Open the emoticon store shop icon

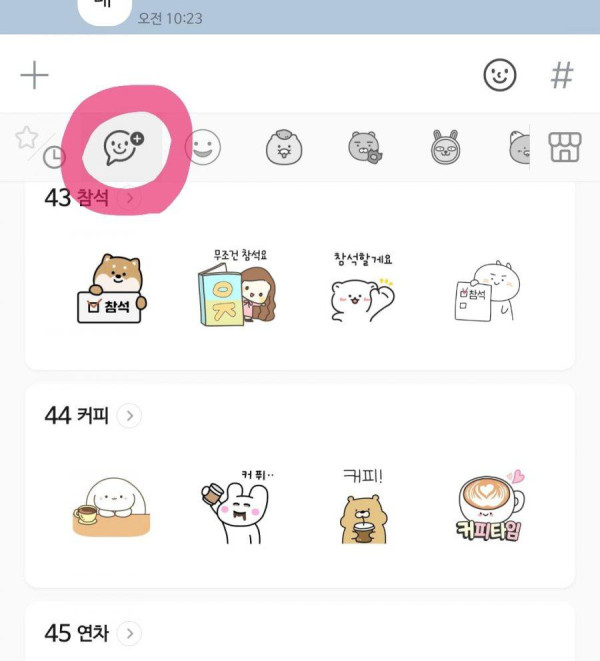[x=565, y=148]
